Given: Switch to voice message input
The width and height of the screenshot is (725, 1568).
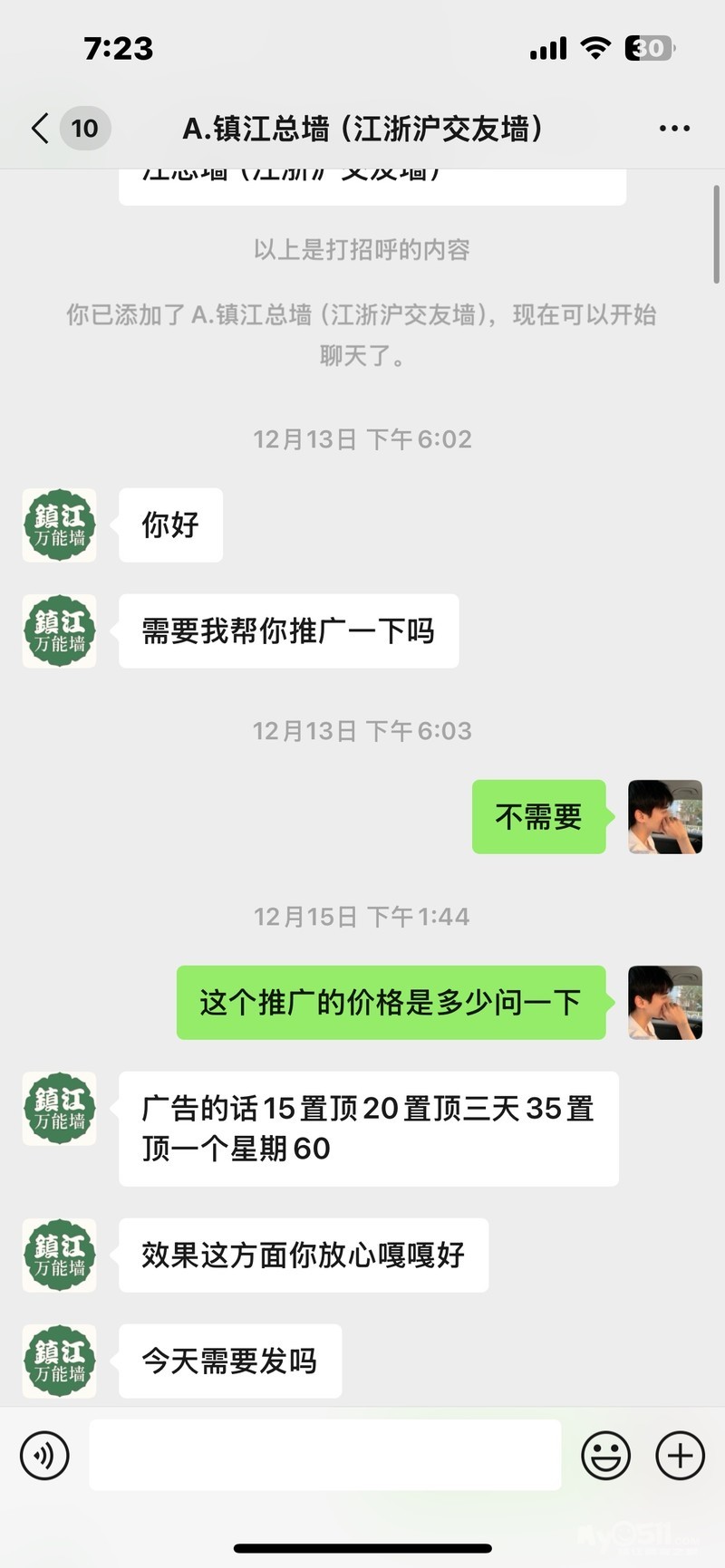Looking at the screenshot, I should pyautogui.click(x=44, y=1455).
